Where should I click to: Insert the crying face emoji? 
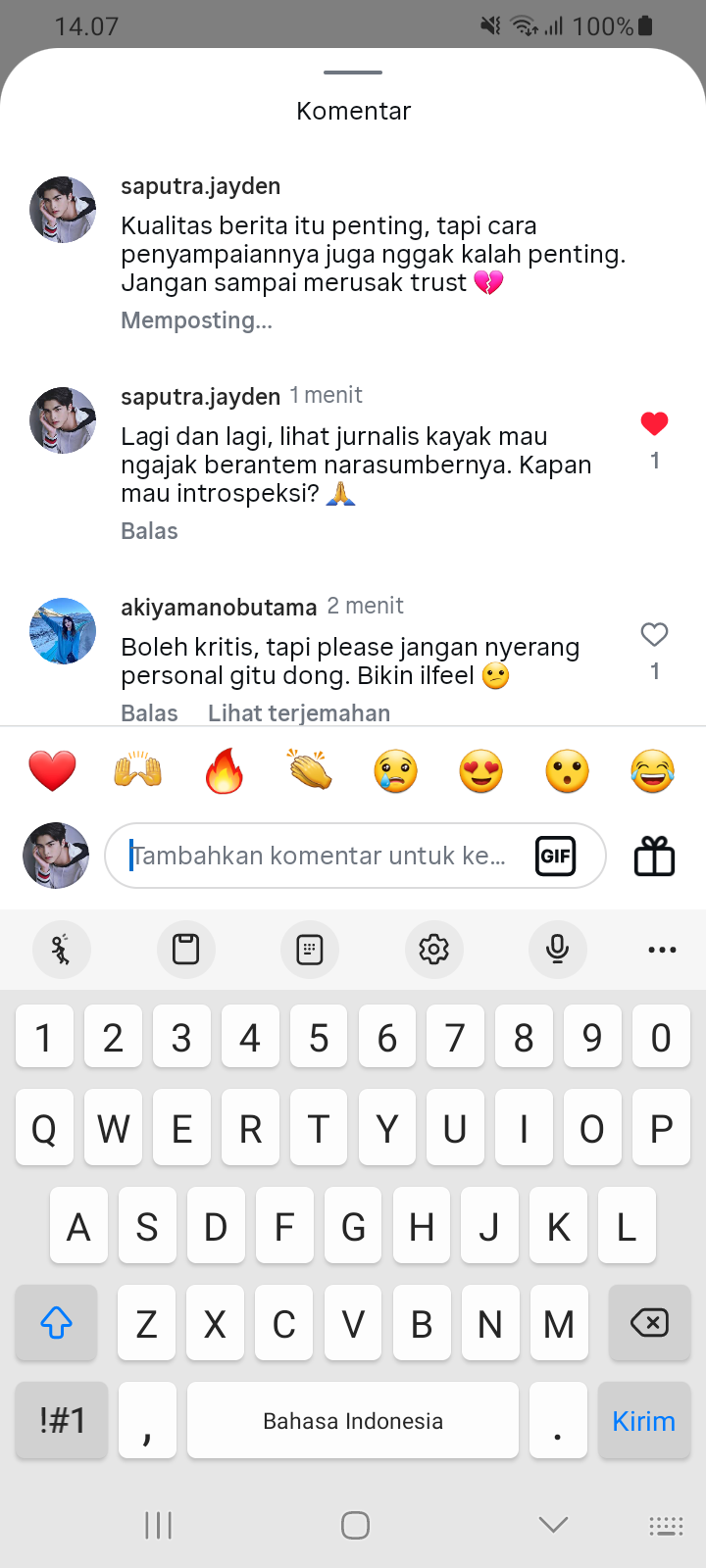click(395, 770)
